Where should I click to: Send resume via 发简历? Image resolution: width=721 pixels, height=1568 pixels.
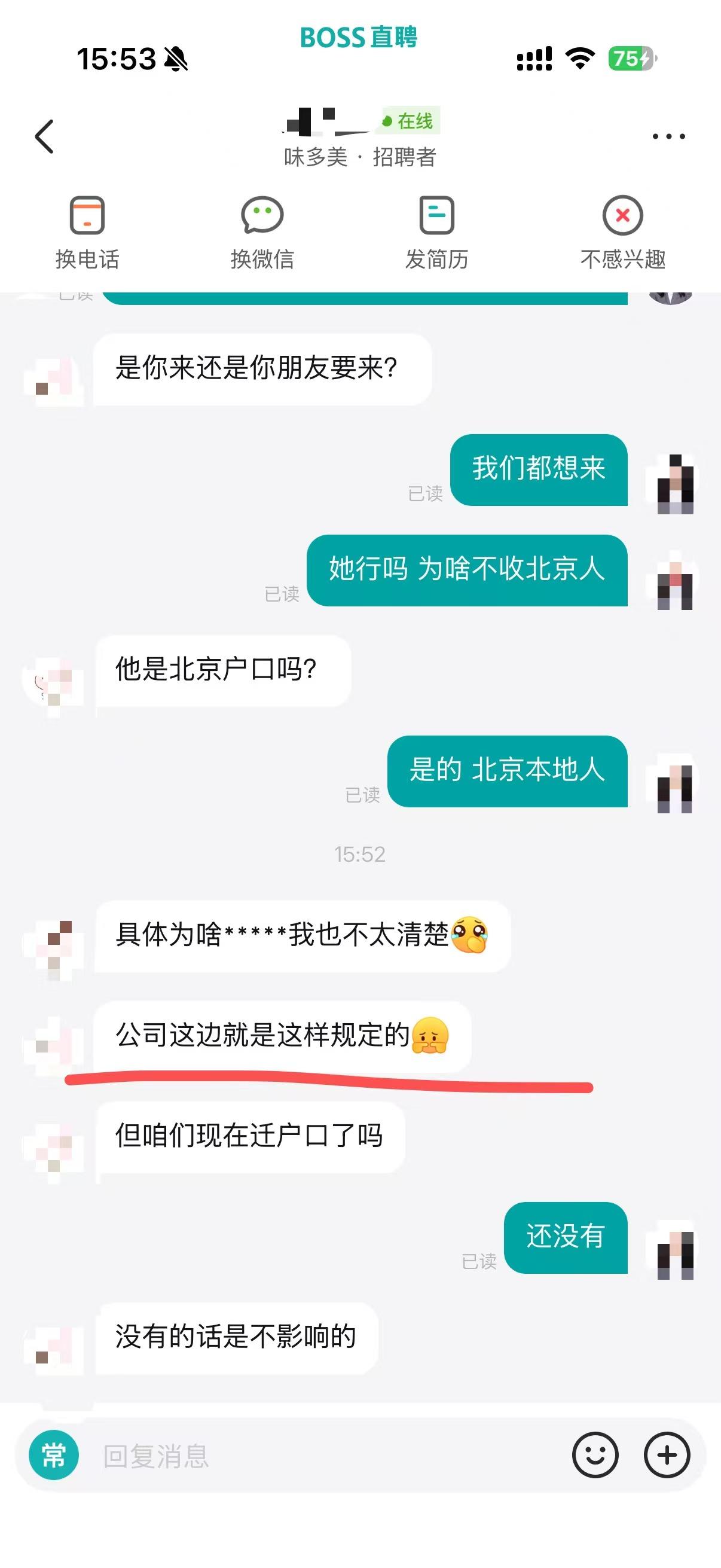click(x=437, y=233)
